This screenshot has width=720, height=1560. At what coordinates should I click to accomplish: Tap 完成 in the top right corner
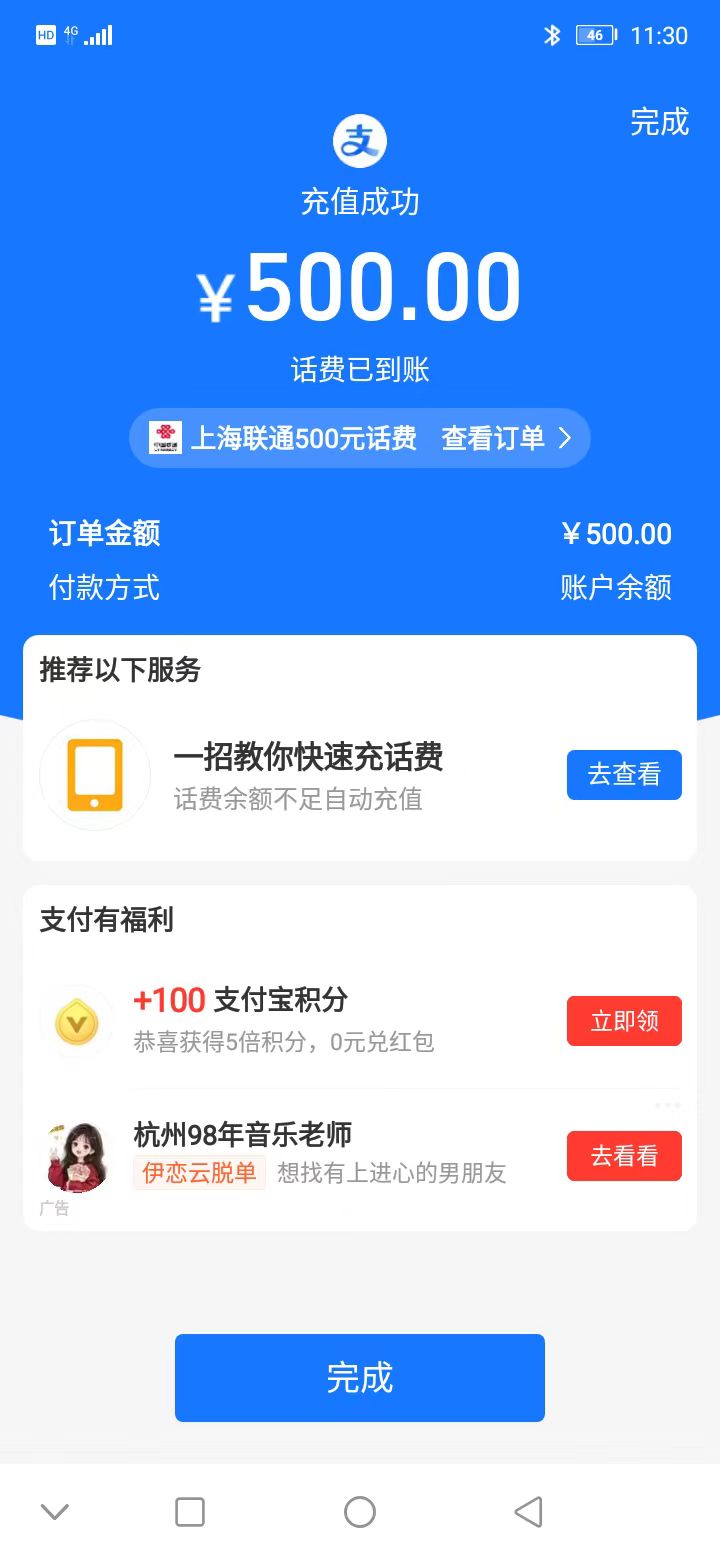pos(659,122)
